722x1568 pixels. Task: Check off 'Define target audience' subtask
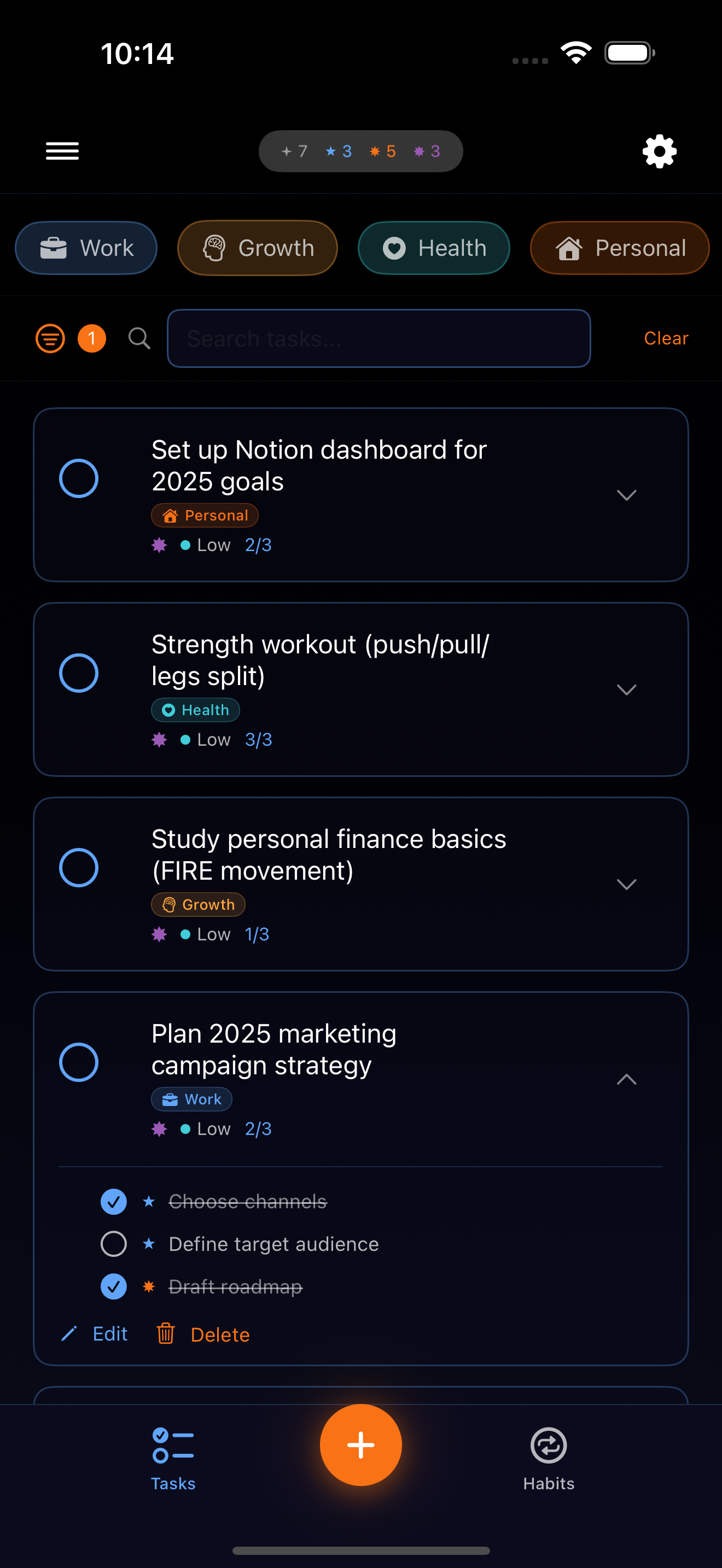click(113, 1244)
